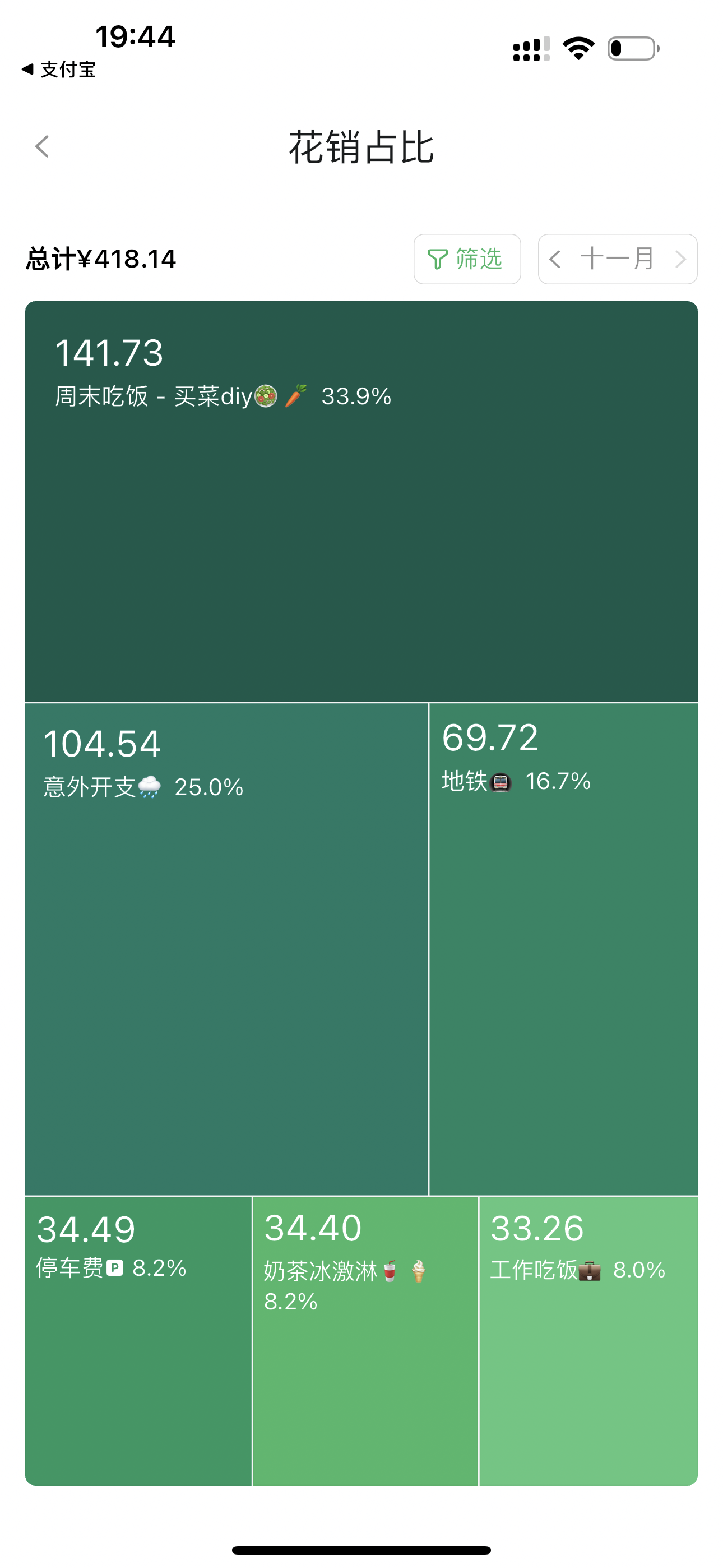The image size is (723, 1568).
Task: Open the 停车费 34.49 tile
Action: coord(138,1341)
